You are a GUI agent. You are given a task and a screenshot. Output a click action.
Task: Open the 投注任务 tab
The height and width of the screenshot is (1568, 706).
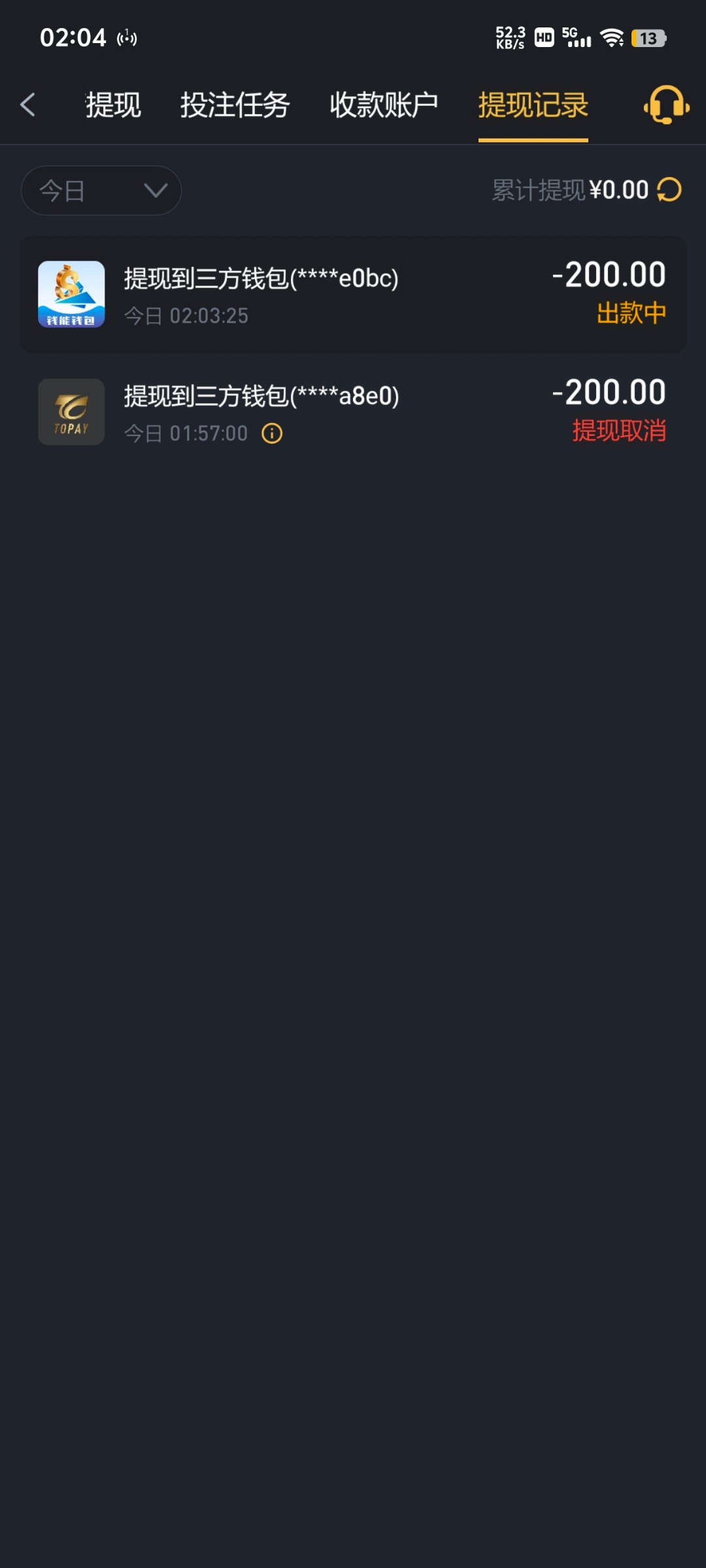[x=235, y=105]
